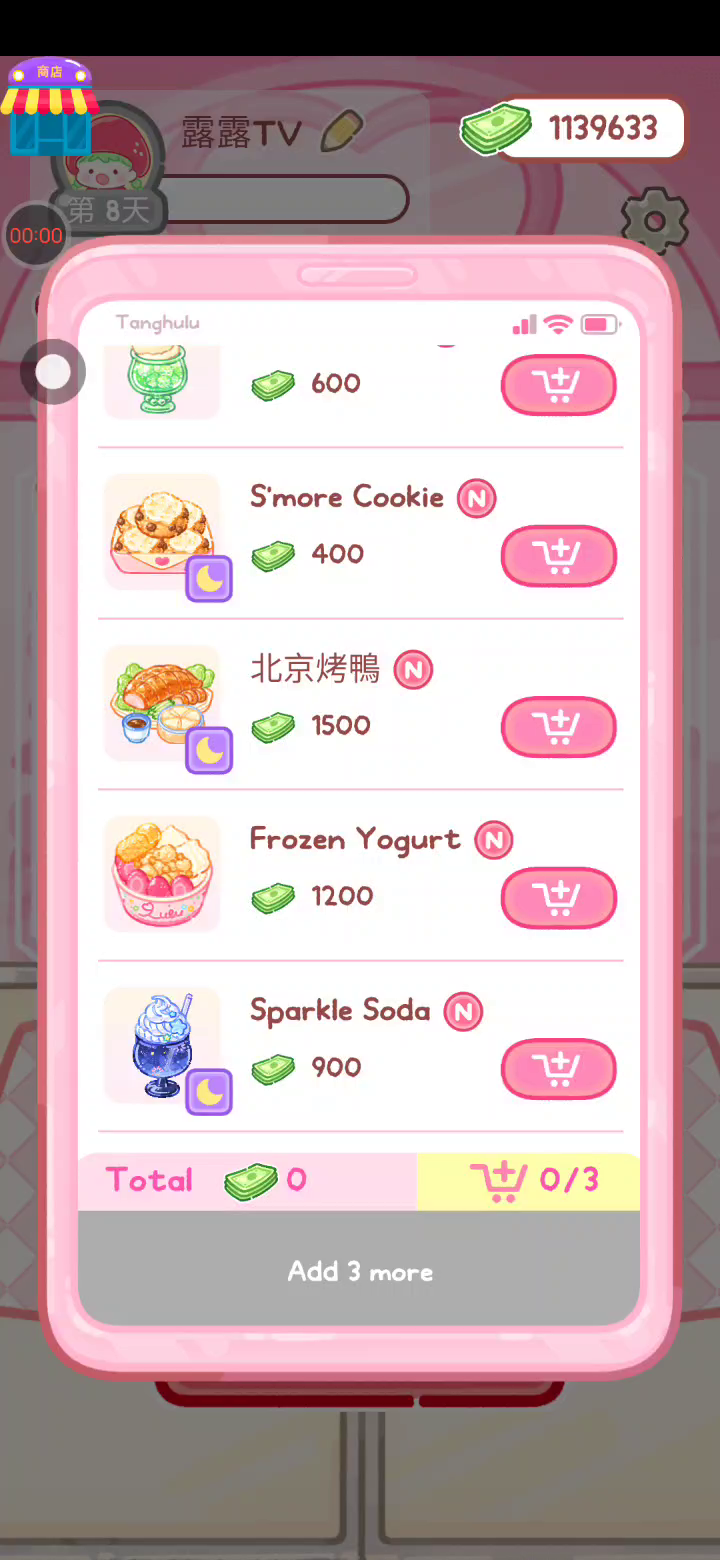Add Sparkle Soda to cart
The width and height of the screenshot is (720, 1560).
(x=558, y=1069)
